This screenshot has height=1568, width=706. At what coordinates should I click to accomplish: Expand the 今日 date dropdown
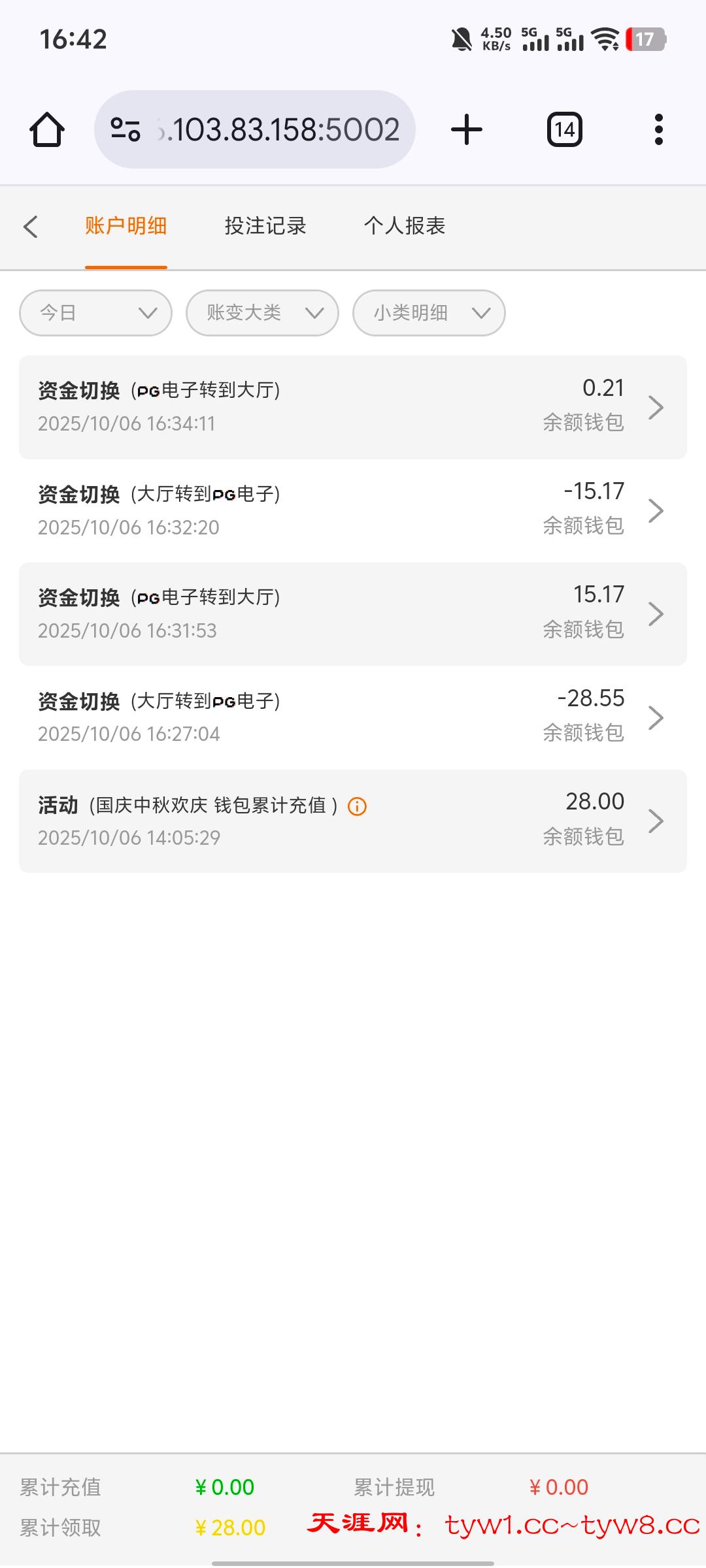(x=96, y=313)
